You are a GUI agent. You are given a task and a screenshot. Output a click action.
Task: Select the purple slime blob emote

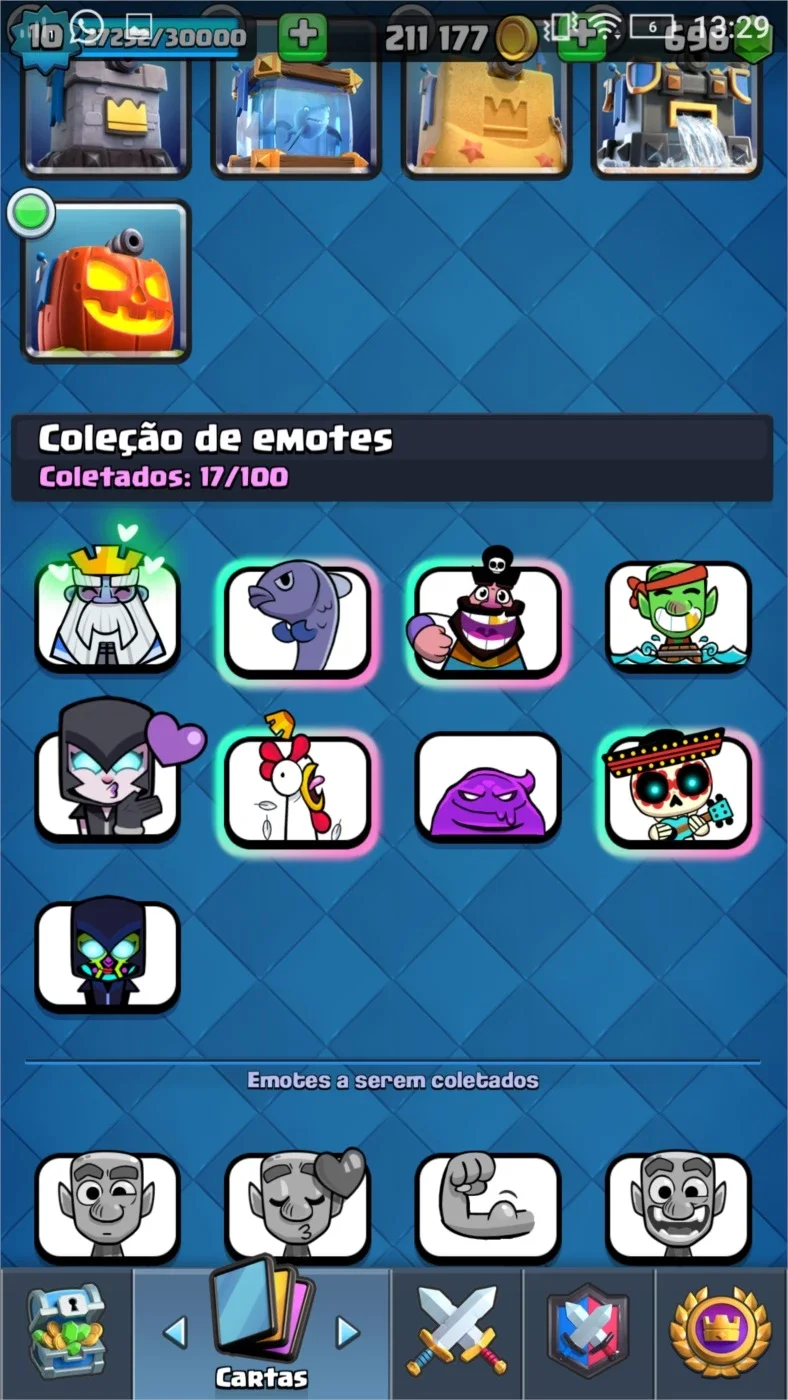[x=488, y=787]
